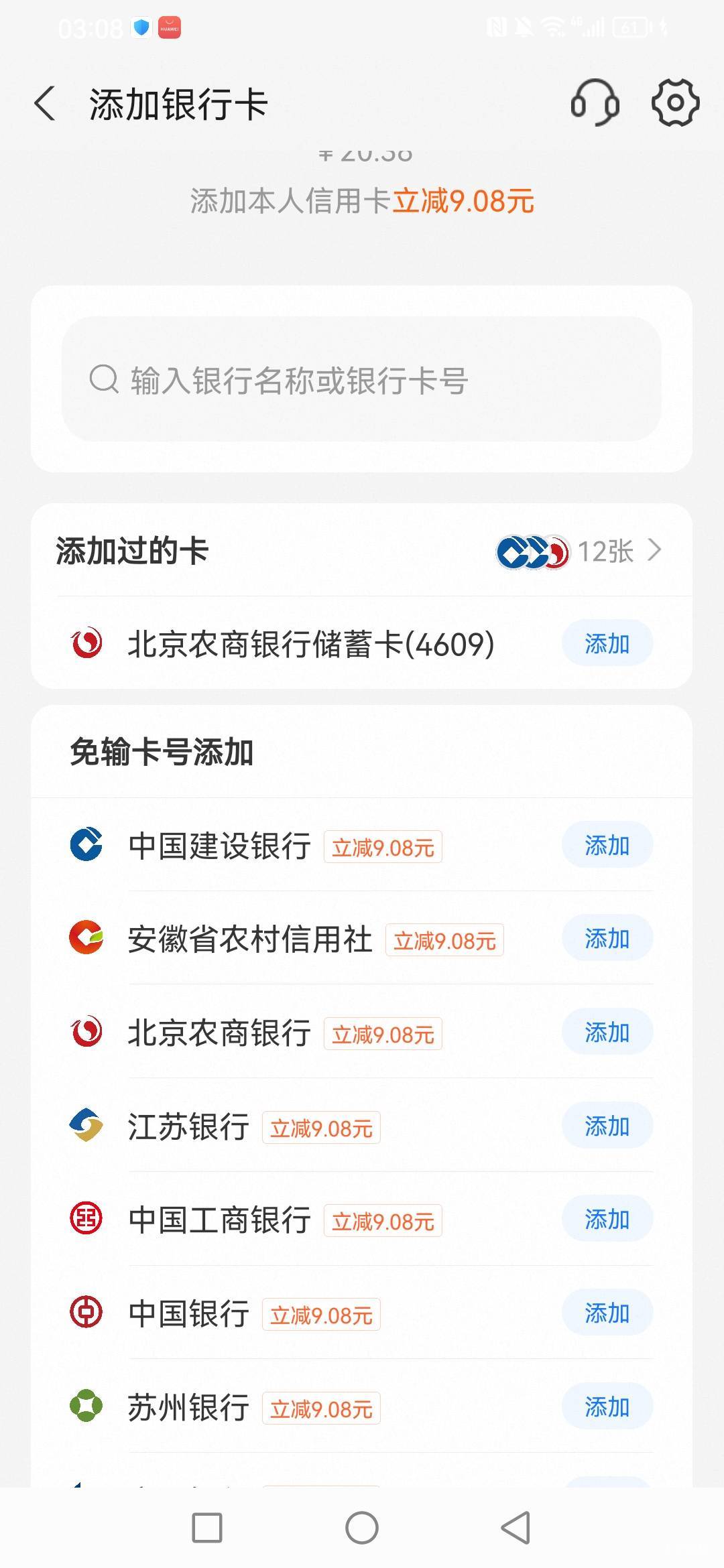Go to the system home screen
Image resolution: width=724 pixels, height=1568 pixels.
(x=362, y=1528)
